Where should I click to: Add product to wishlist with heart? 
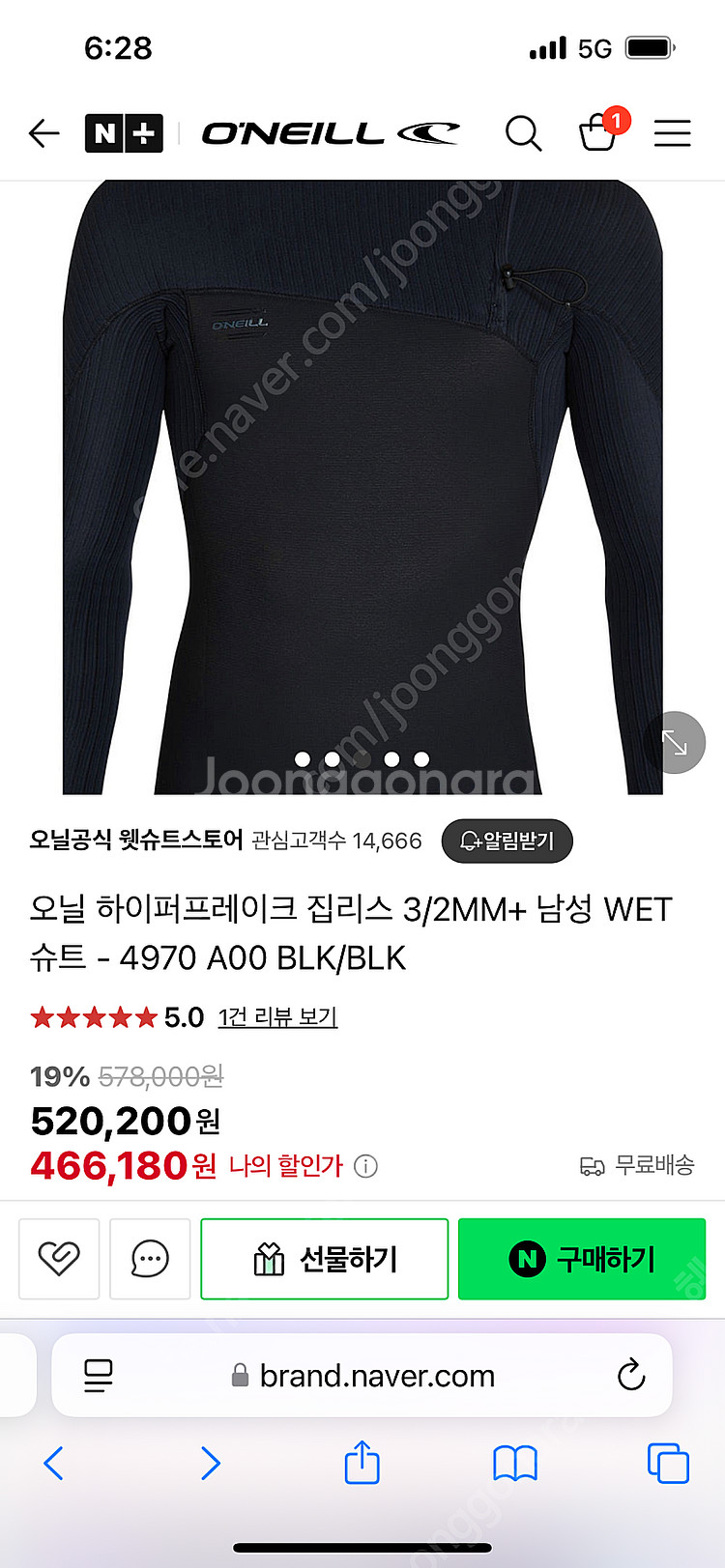click(x=59, y=1258)
